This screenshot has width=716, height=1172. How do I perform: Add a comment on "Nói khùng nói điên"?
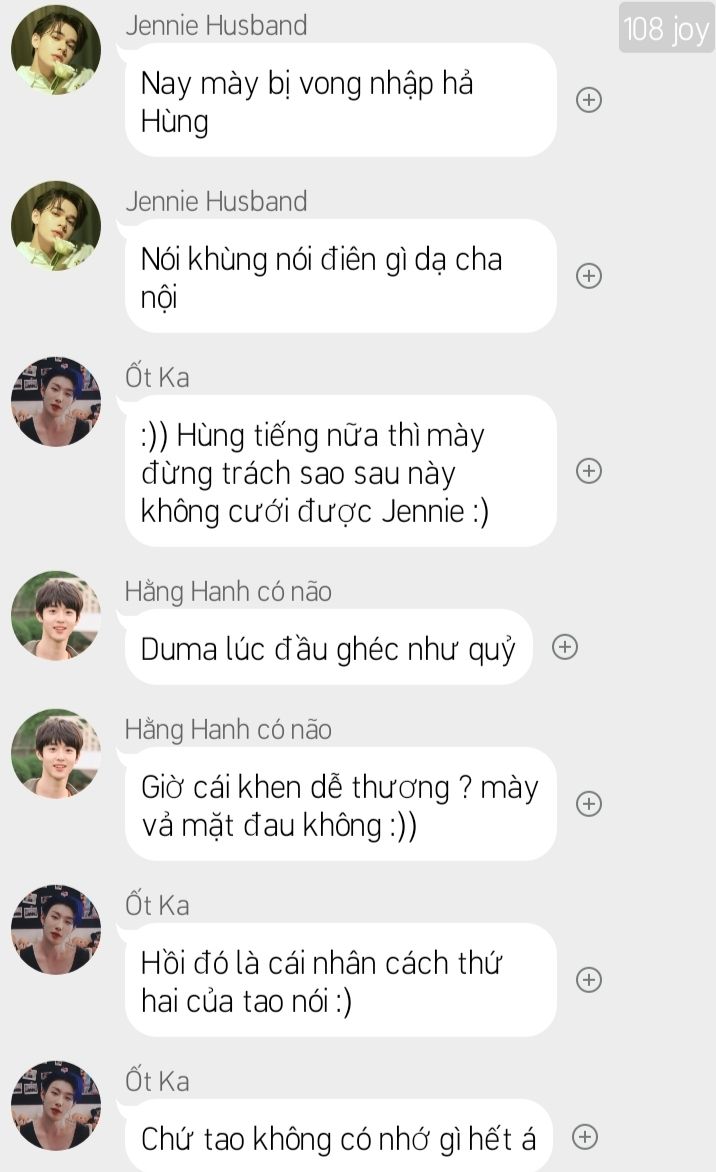(x=589, y=276)
